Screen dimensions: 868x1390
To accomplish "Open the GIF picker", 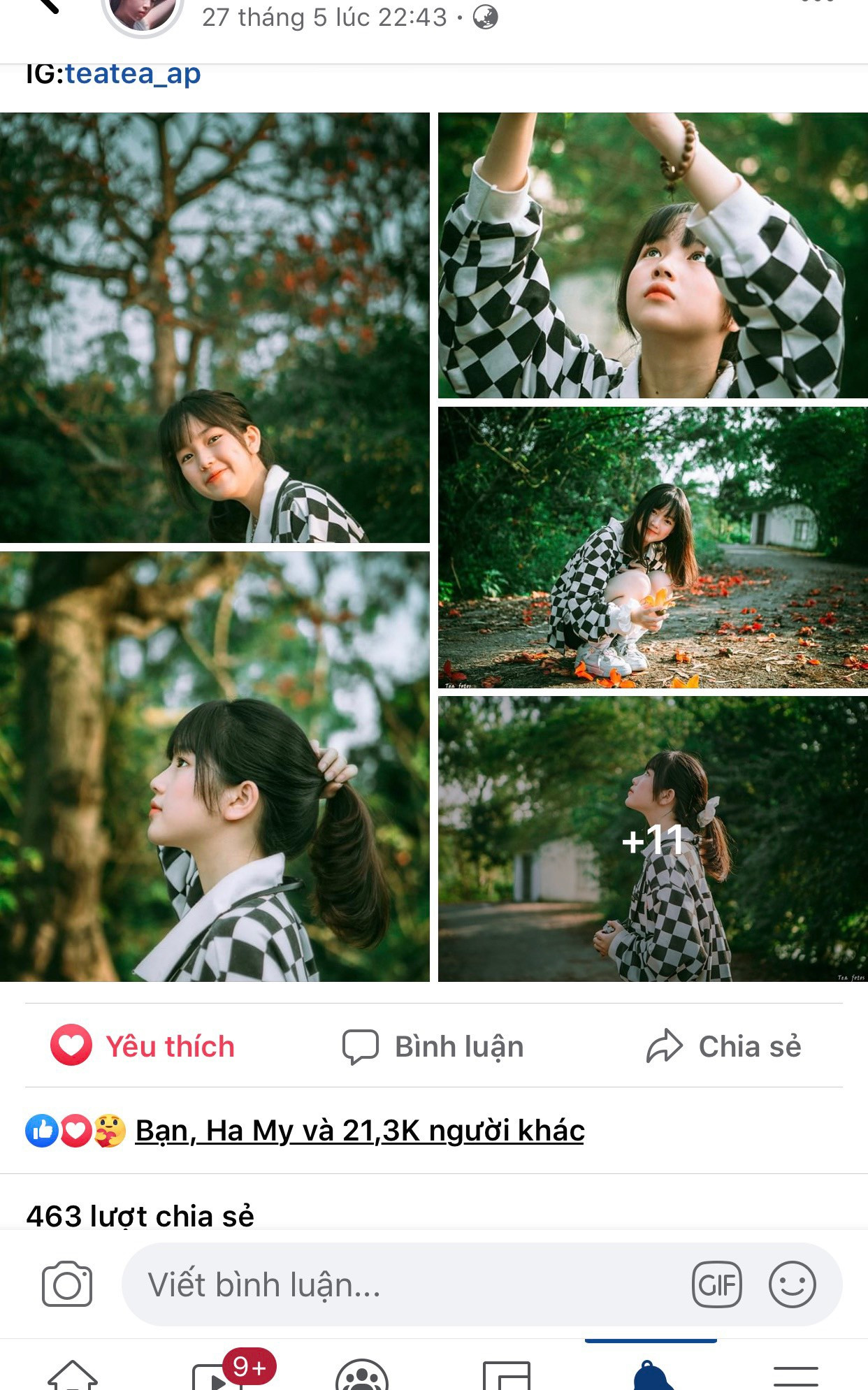I will [716, 1284].
